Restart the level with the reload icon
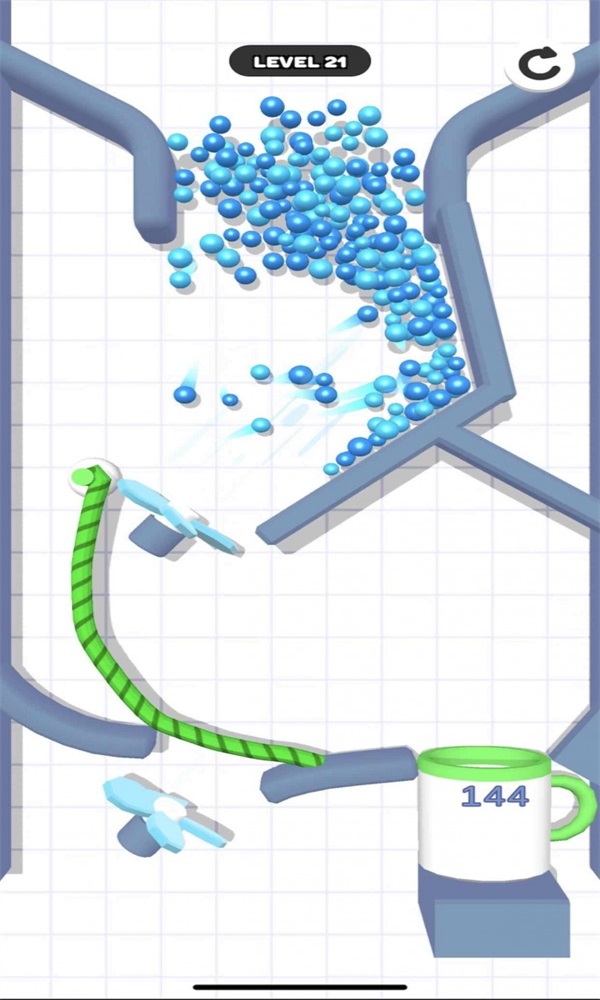This screenshot has width=600, height=1000. (x=541, y=66)
